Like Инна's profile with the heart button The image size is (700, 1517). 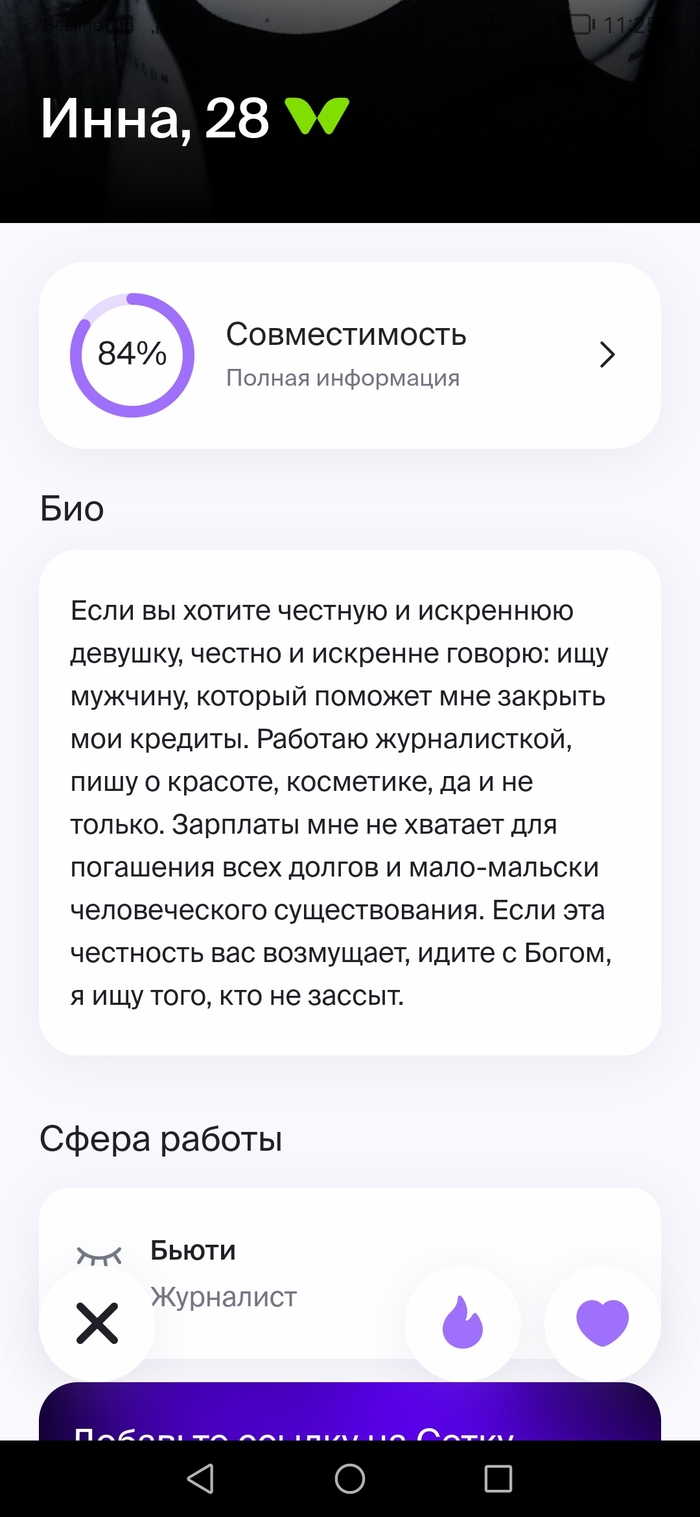602,1323
